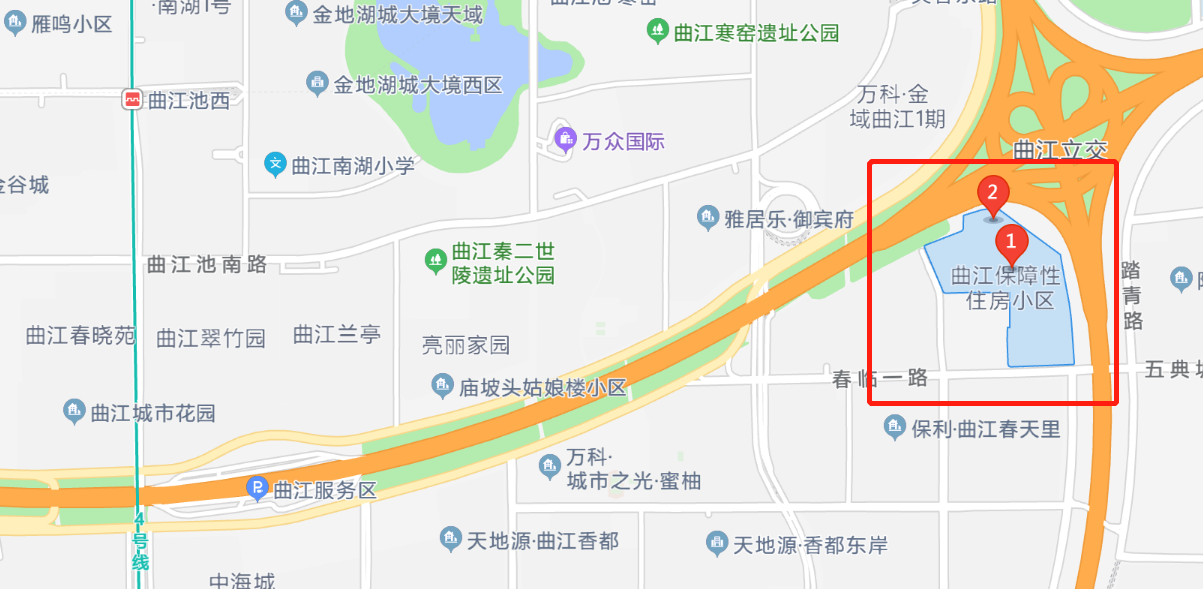This screenshot has width=1203, height=589.
Task: Open the 曲江城市花园 residence point
Action: click(73, 411)
